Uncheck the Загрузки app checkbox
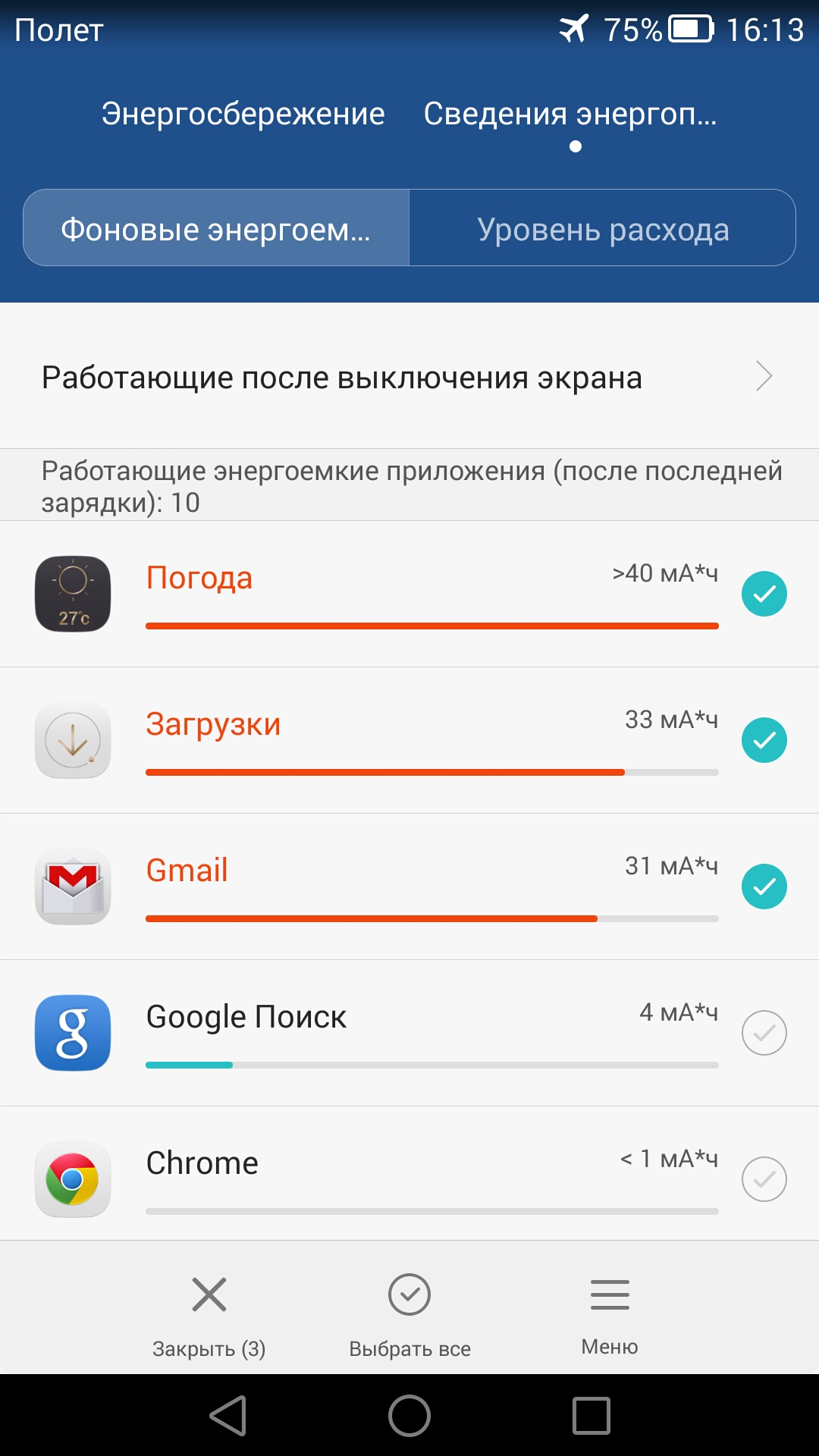The width and height of the screenshot is (819, 1456). click(764, 740)
